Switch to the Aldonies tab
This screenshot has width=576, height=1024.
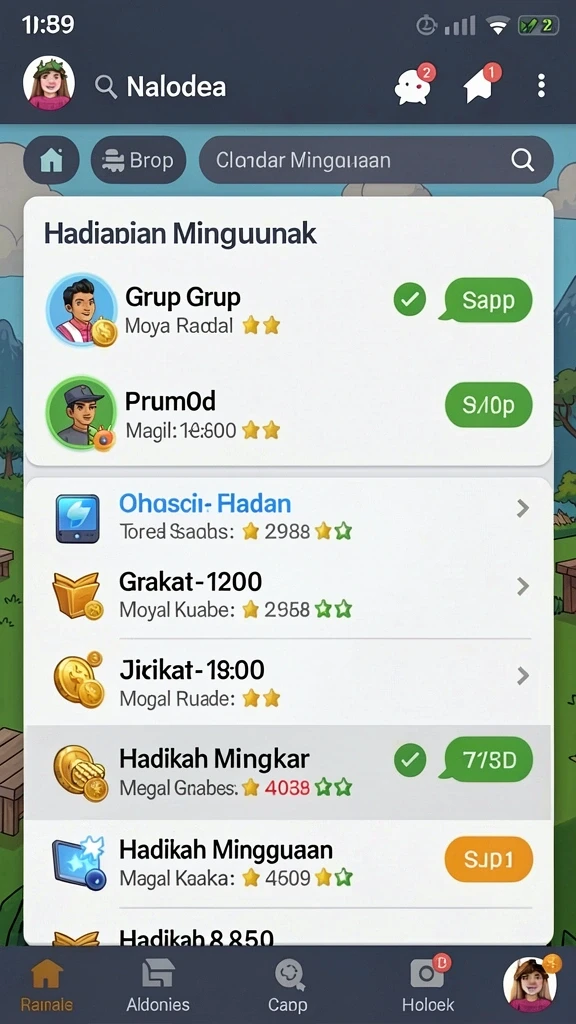[158, 985]
